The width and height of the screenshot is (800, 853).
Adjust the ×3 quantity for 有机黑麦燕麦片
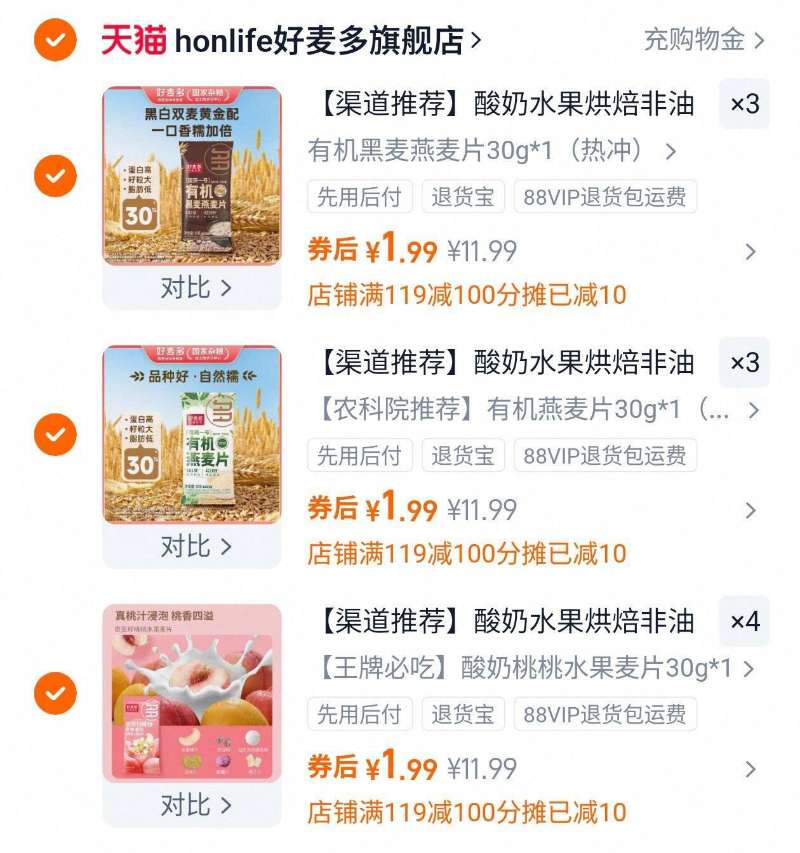pos(744,104)
